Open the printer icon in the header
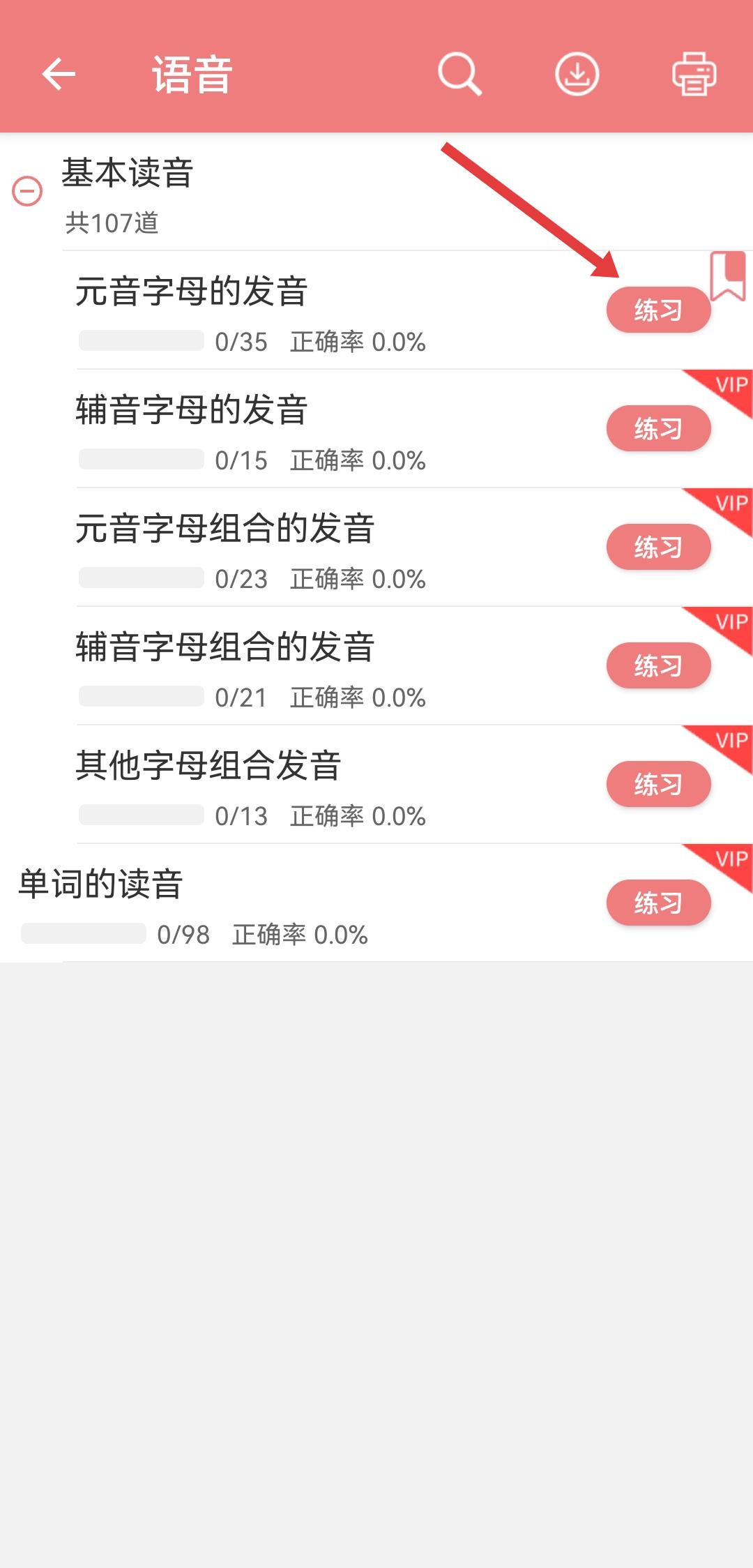 [694, 74]
